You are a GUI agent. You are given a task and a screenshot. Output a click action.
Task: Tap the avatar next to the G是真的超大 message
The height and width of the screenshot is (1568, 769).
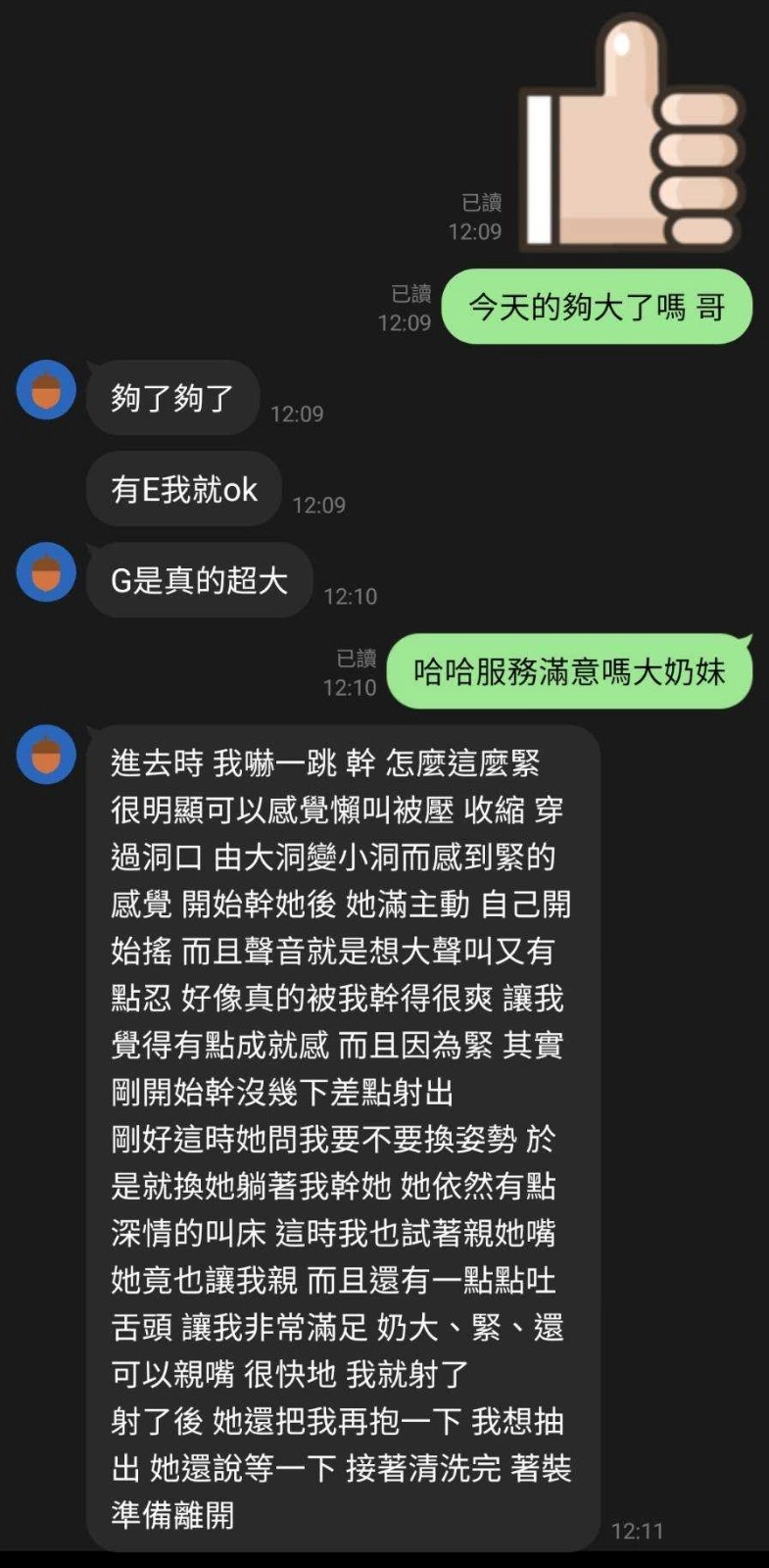click(46, 571)
